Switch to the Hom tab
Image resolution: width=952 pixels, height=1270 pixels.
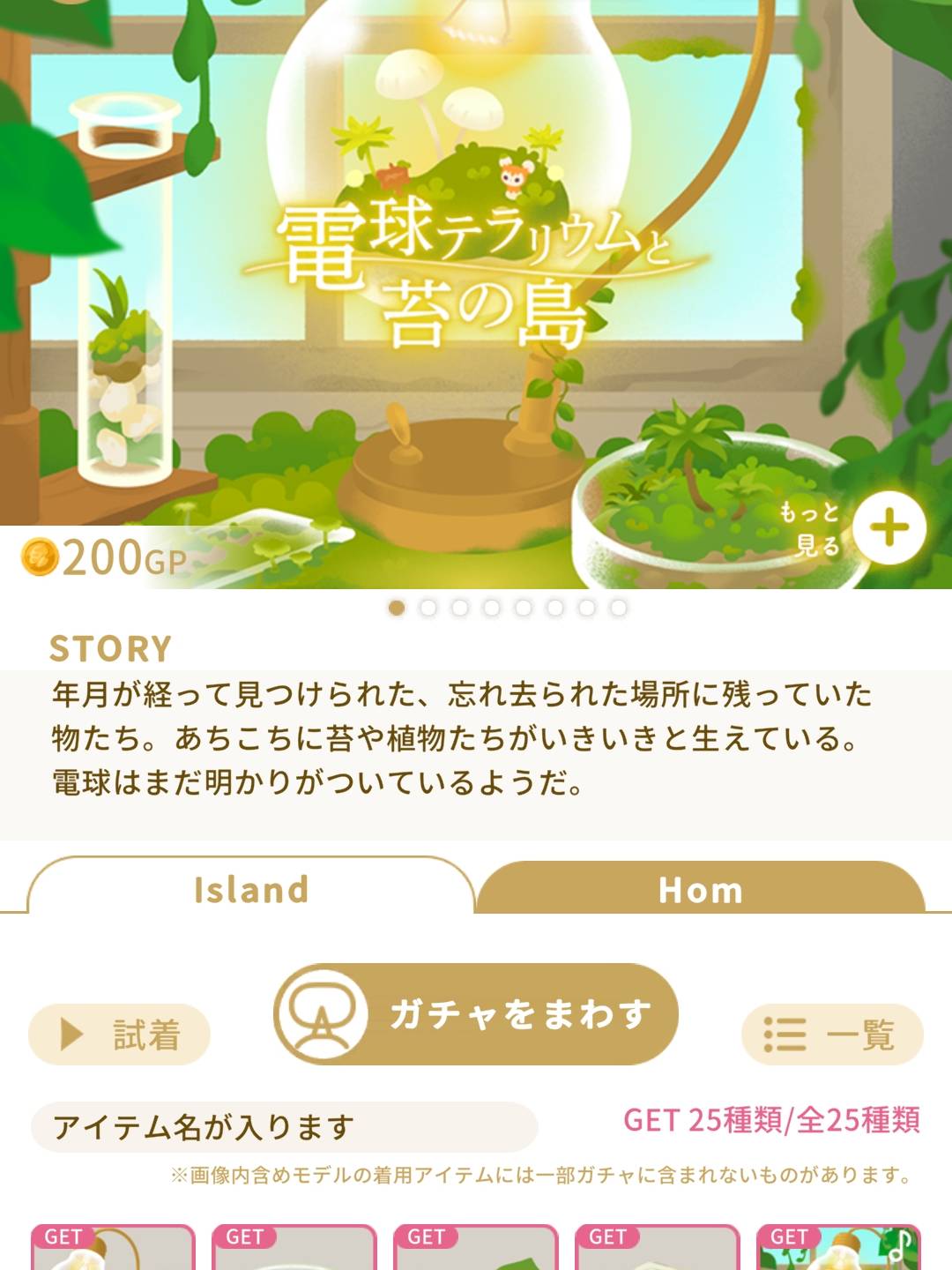(x=701, y=889)
